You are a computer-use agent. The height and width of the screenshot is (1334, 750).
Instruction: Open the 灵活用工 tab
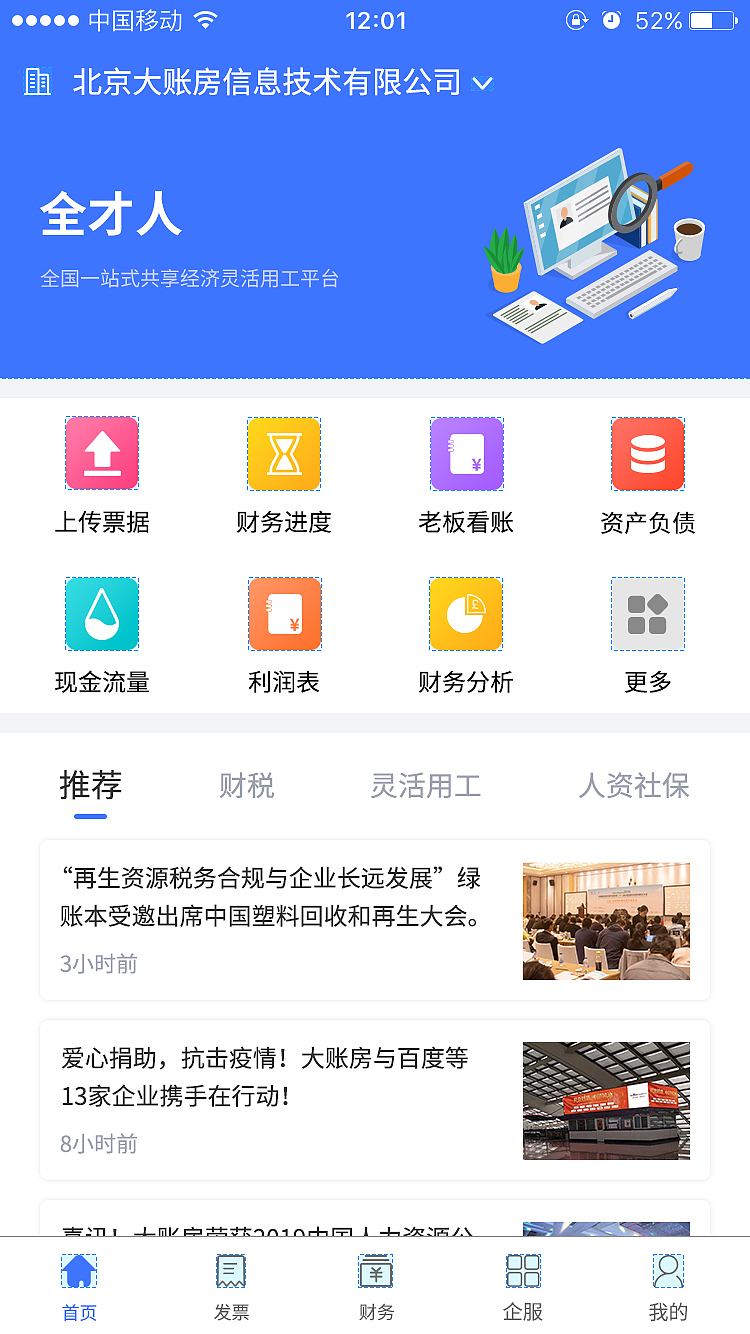click(x=426, y=787)
